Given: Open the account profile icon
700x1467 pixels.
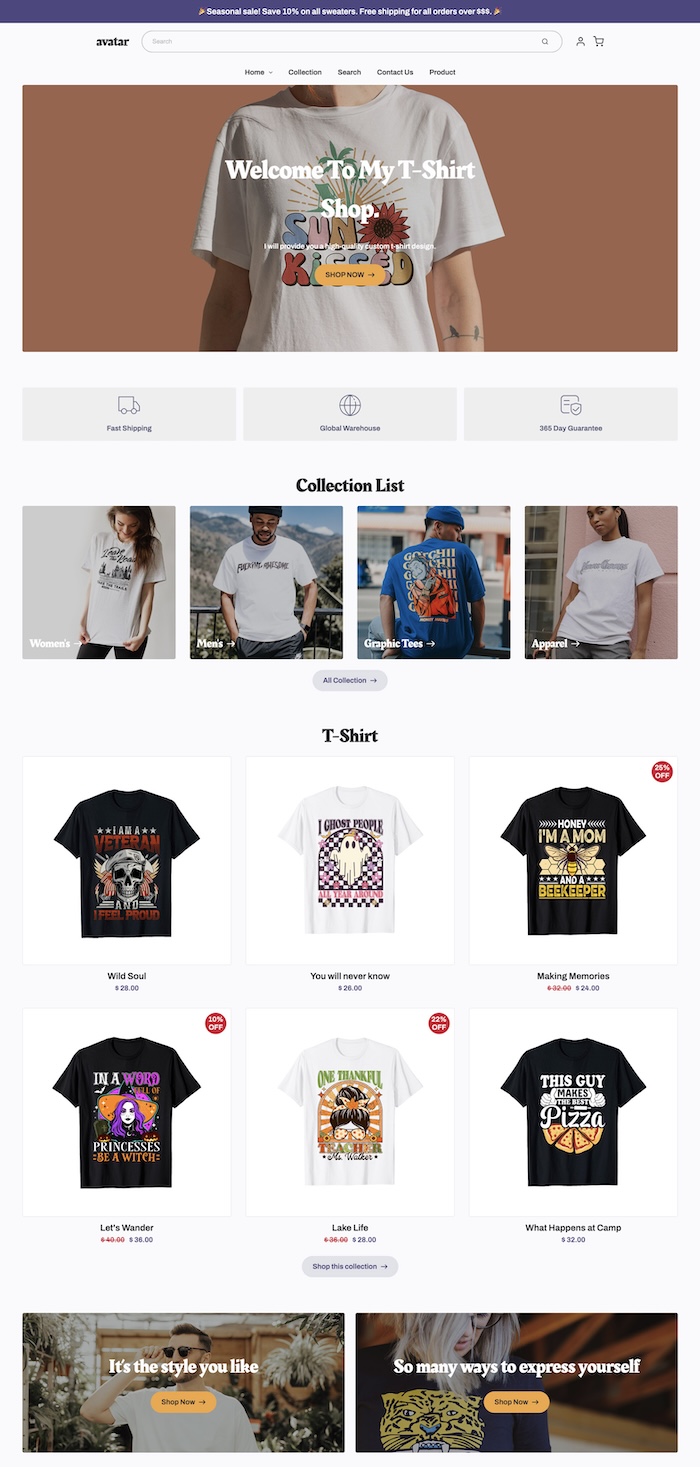Looking at the screenshot, I should [x=580, y=42].
